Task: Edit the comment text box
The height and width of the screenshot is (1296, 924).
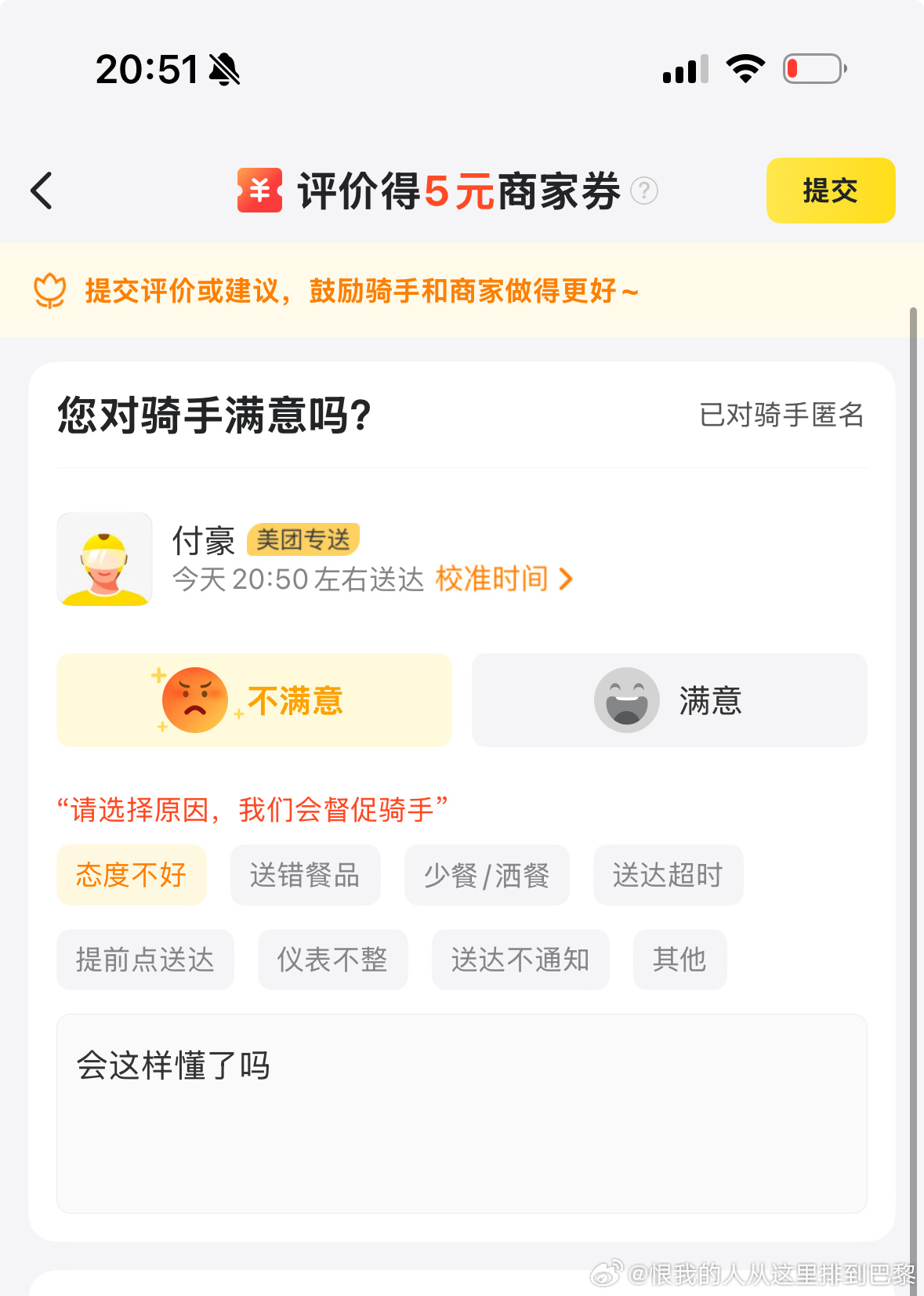Action: (x=462, y=1113)
